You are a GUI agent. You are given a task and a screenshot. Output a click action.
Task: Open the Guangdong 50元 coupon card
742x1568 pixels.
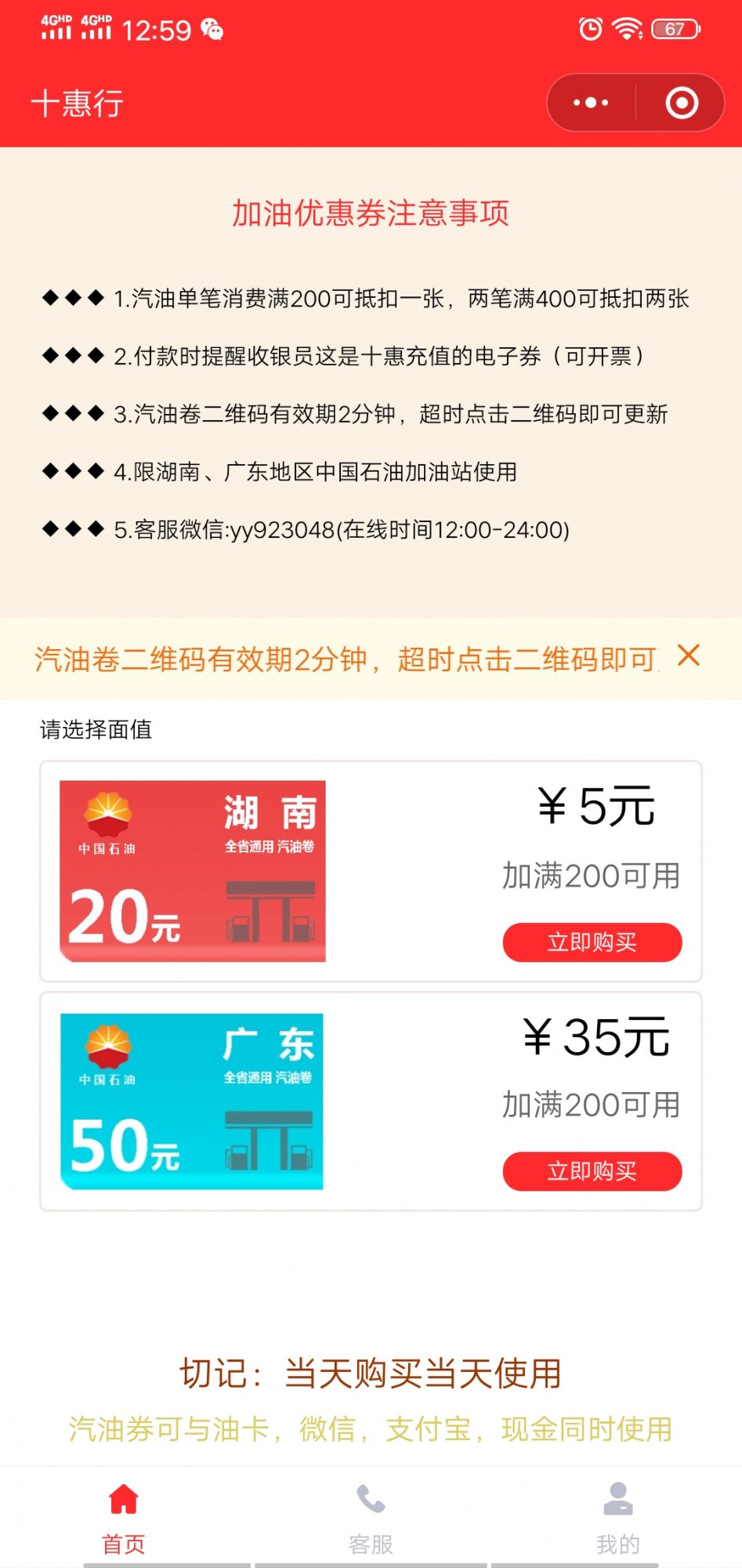click(192, 1101)
